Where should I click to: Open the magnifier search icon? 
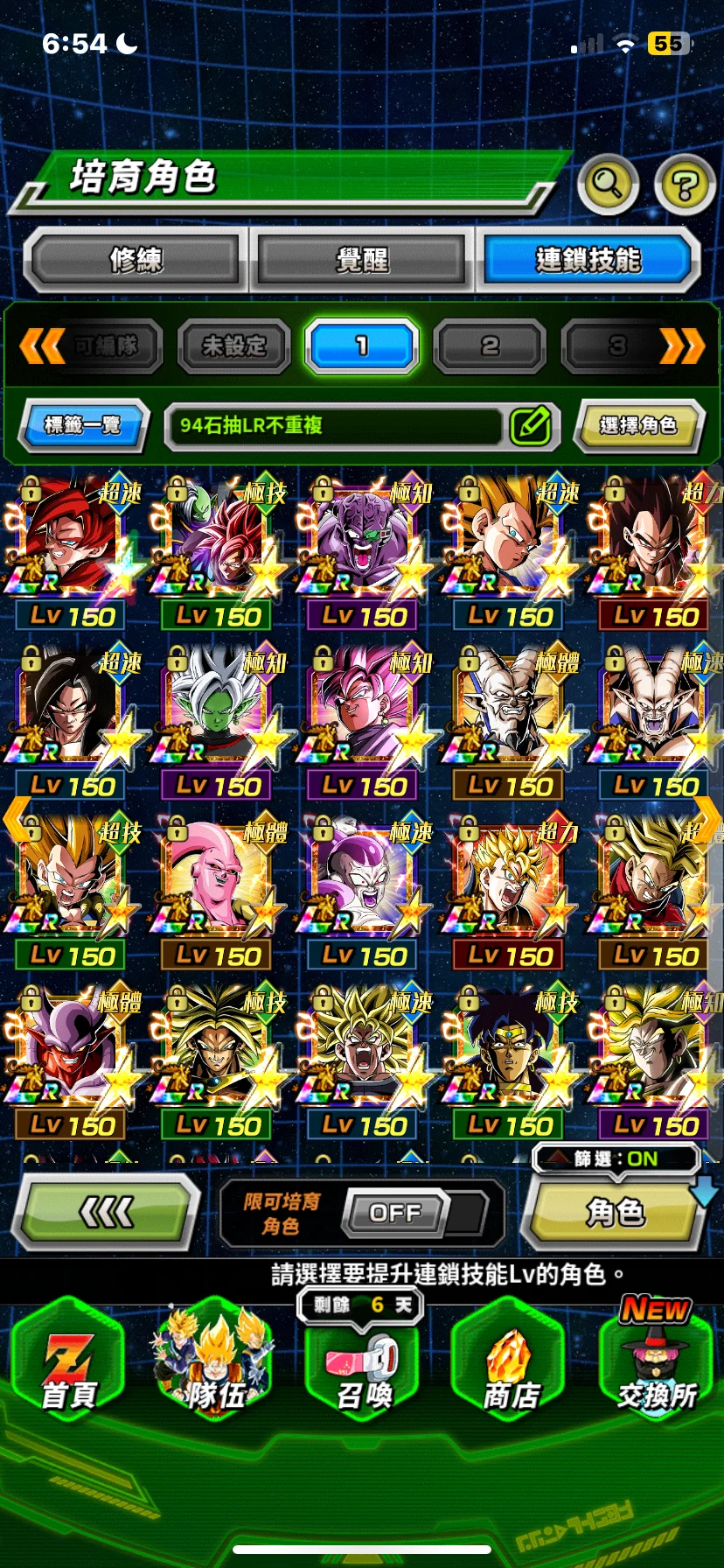[x=607, y=184]
